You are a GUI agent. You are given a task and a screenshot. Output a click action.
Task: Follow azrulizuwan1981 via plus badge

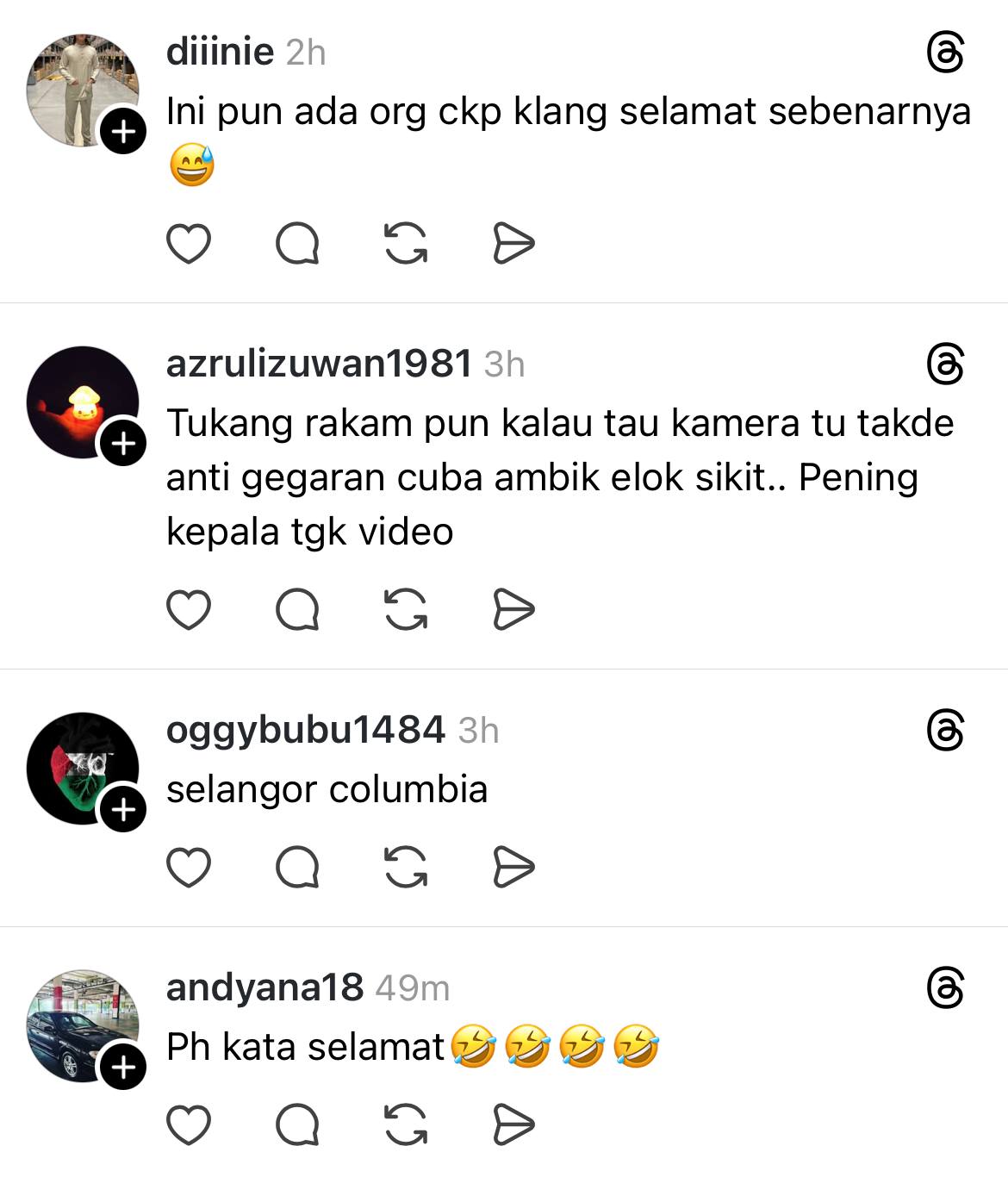click(x=123, y=444)
